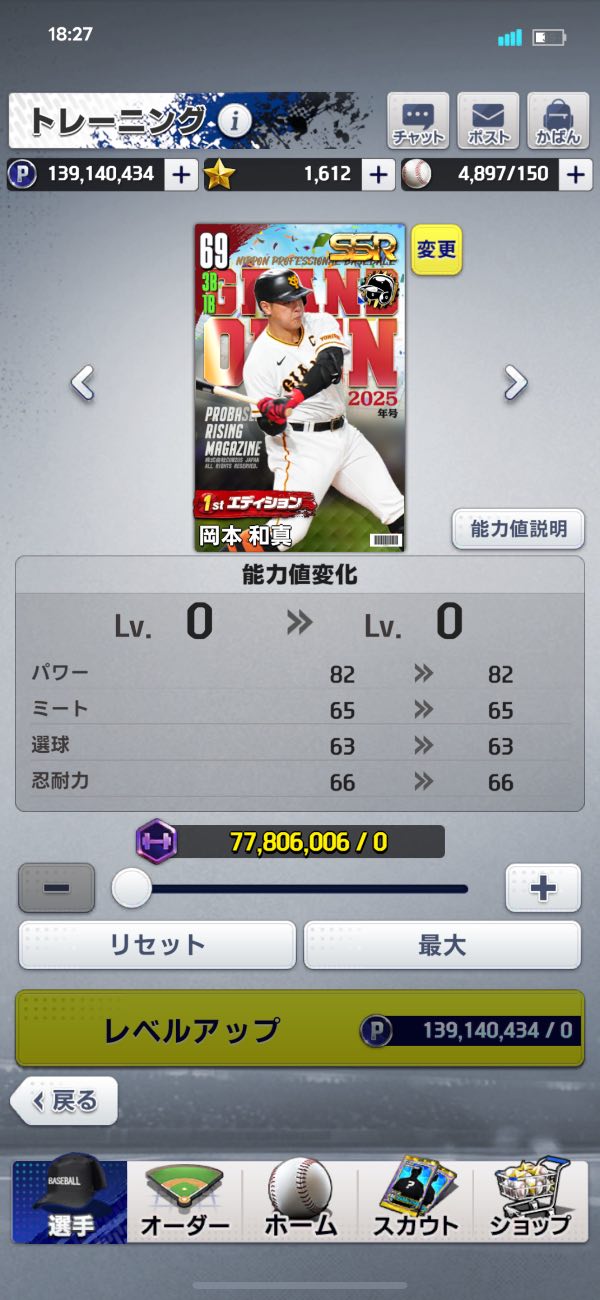Tap 変更 to change player
600x1300 pixels.
[x=436, y=249]
